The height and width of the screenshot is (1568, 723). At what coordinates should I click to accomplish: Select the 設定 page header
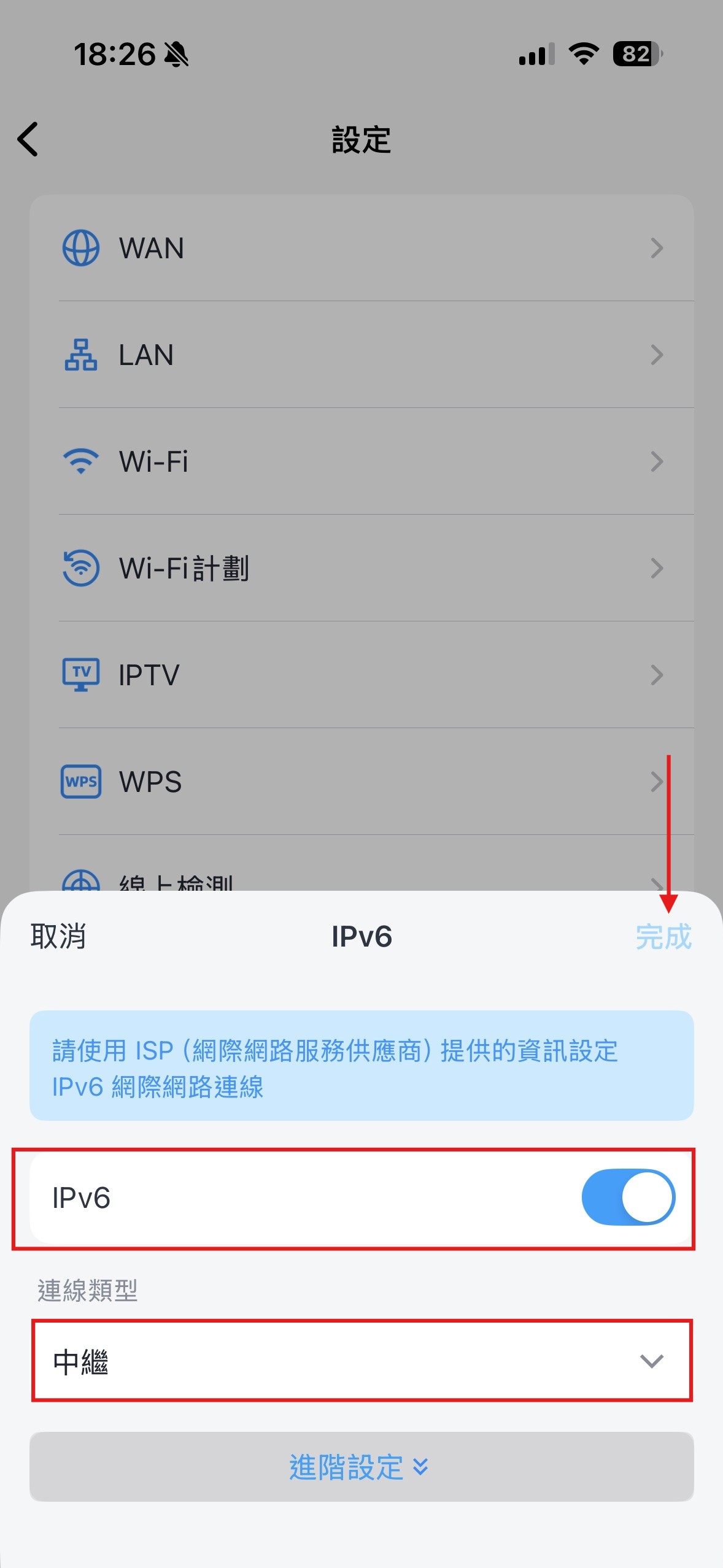pyautogui.click(x=361, y=140)
